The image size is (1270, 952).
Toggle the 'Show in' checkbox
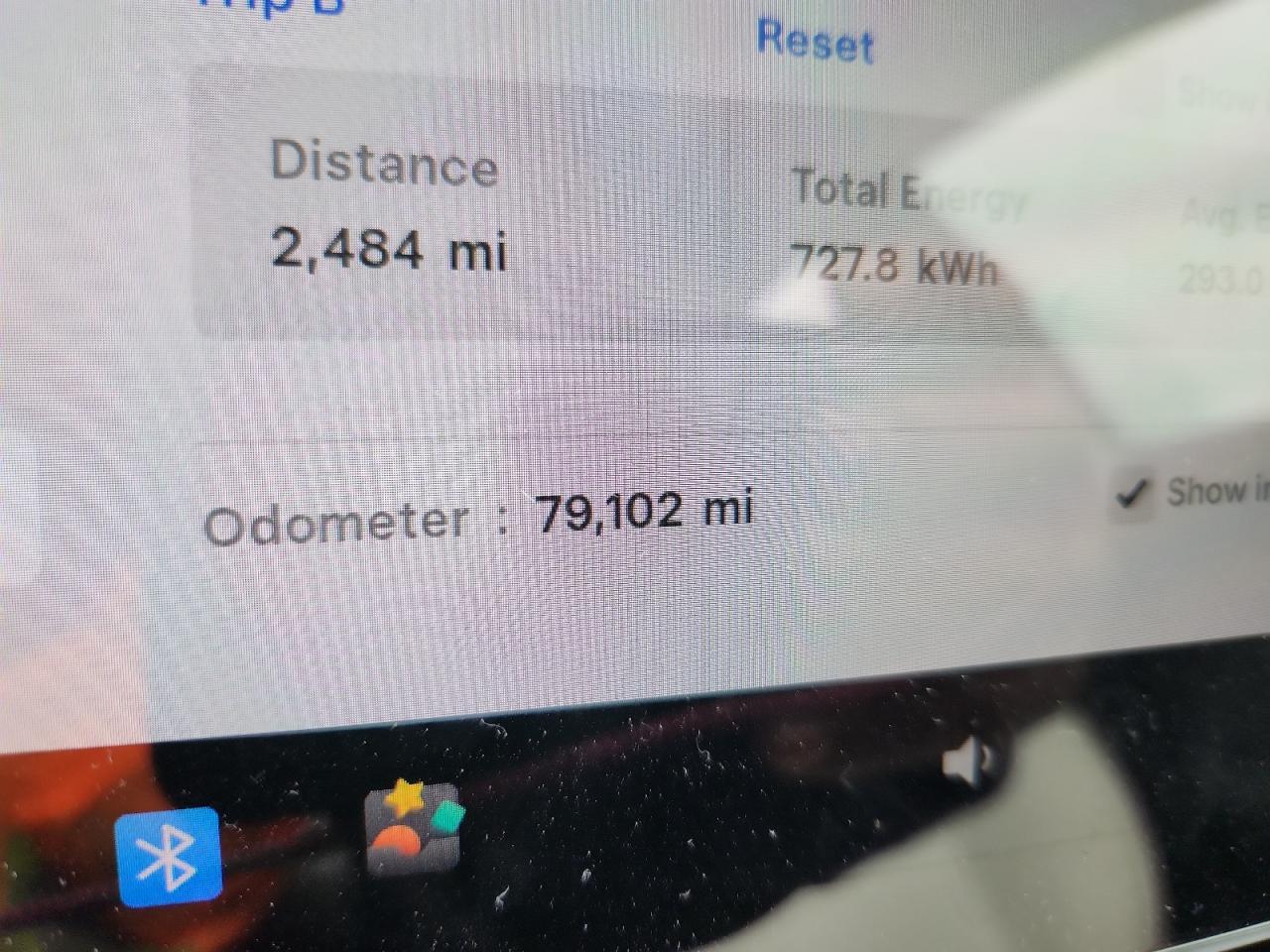(1132, 493)
